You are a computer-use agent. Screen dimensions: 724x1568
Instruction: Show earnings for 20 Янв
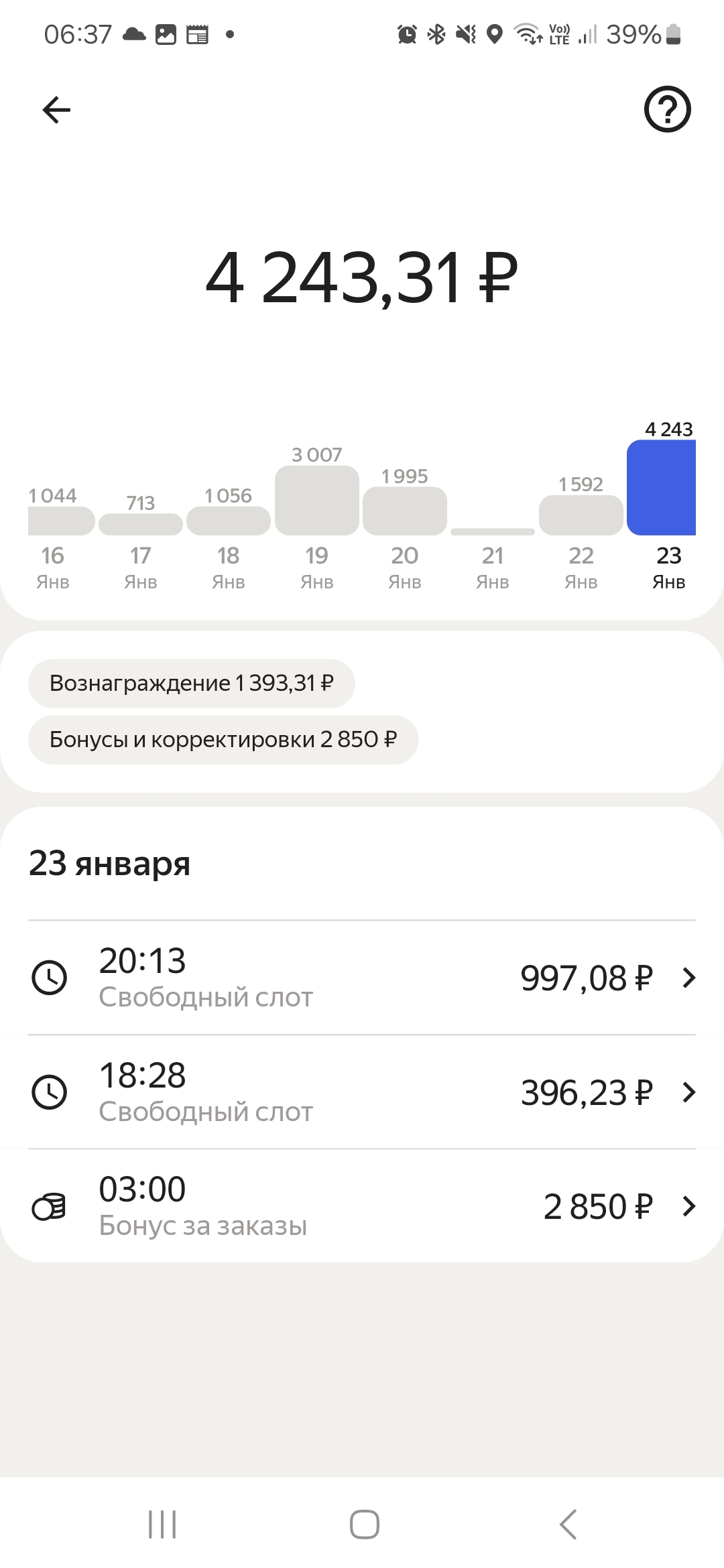coord(405,511)
